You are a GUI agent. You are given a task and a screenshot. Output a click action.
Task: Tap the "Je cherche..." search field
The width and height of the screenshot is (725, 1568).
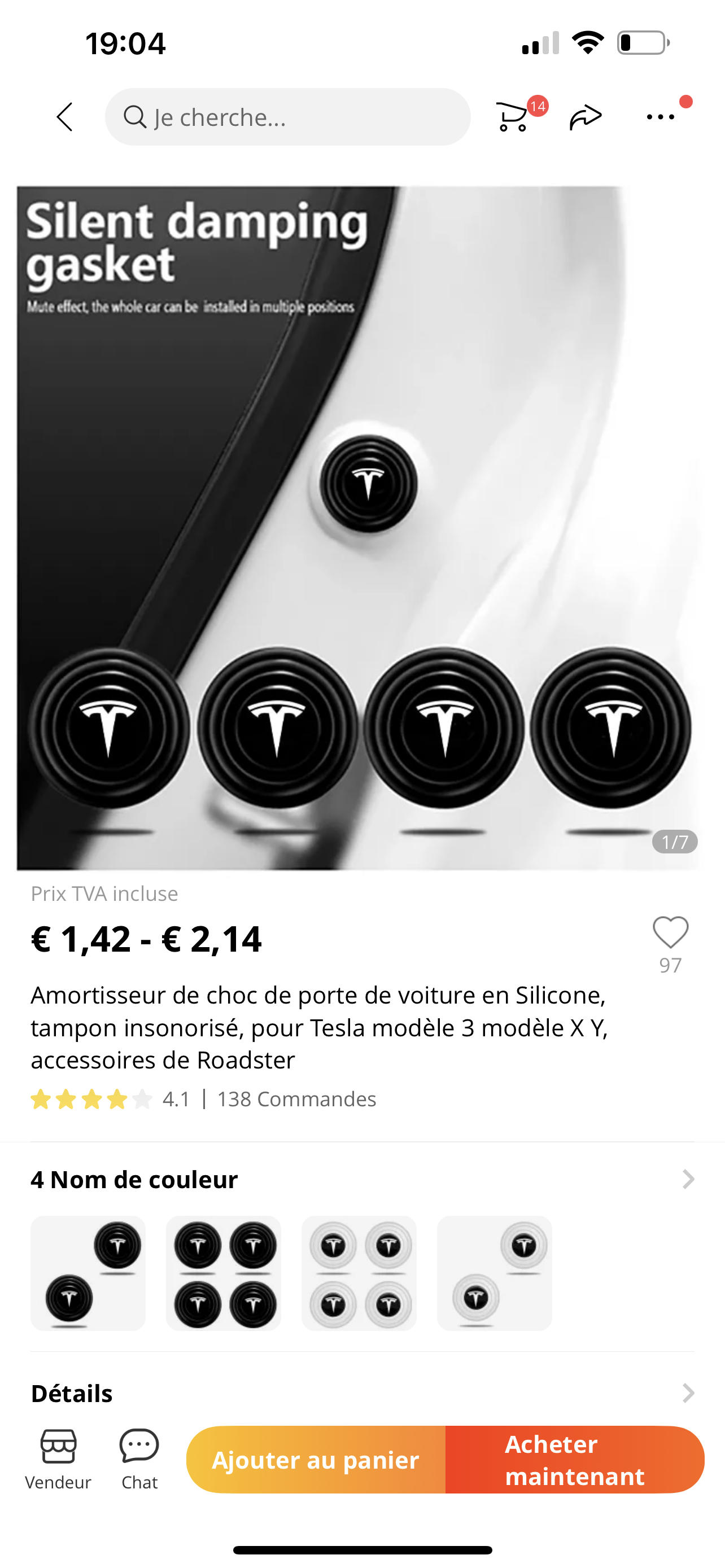(287, 117)
